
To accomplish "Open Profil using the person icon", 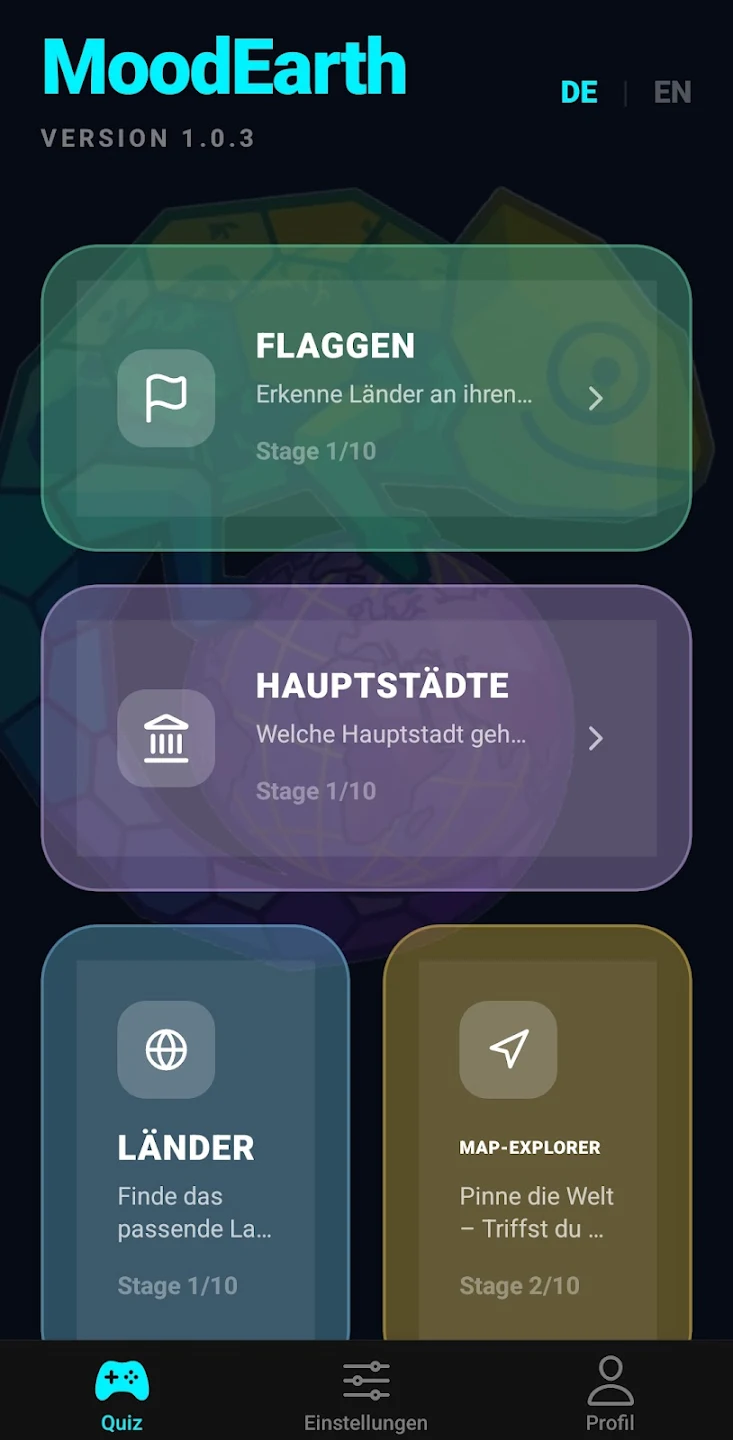I will [x=611, y=1378].
